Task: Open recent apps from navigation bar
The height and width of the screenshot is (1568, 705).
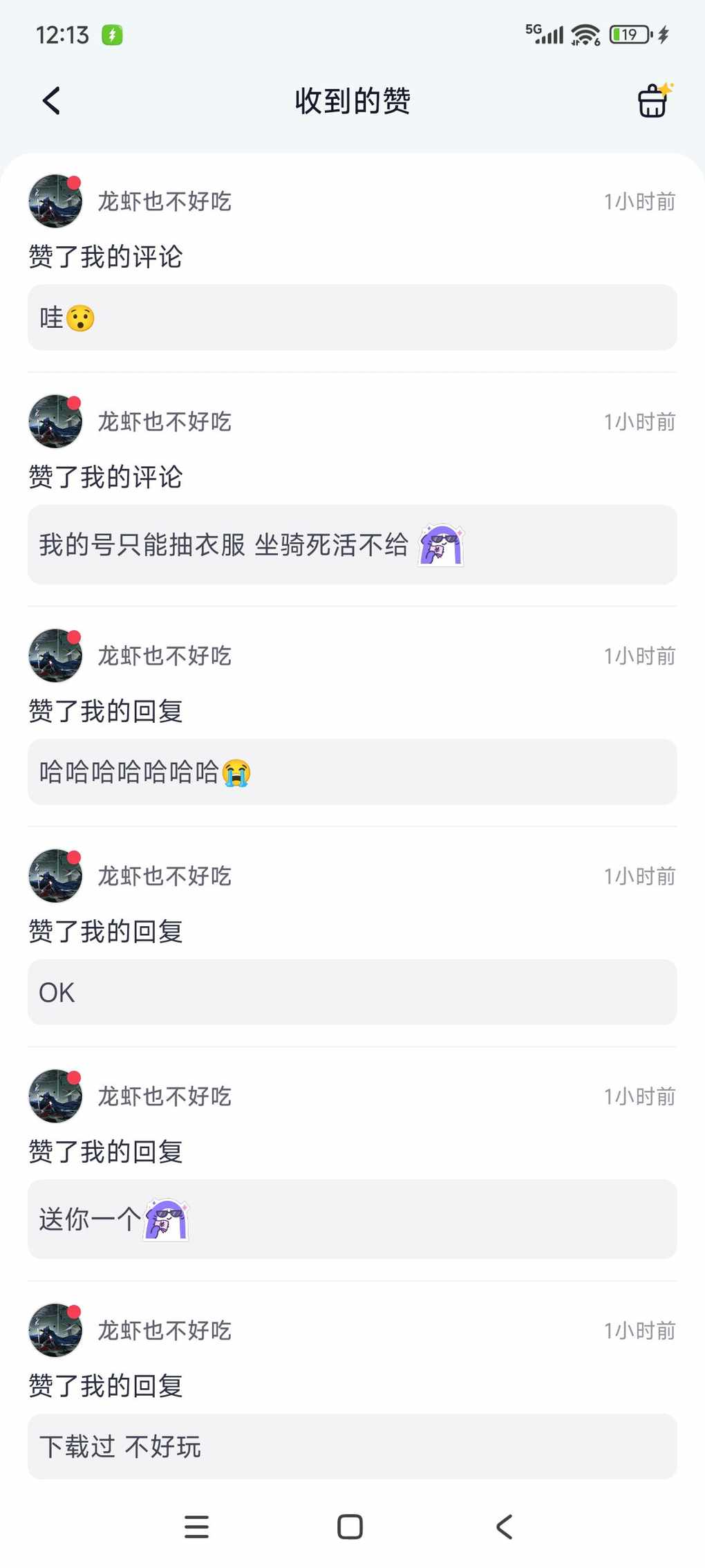Action: [197, 1527]
